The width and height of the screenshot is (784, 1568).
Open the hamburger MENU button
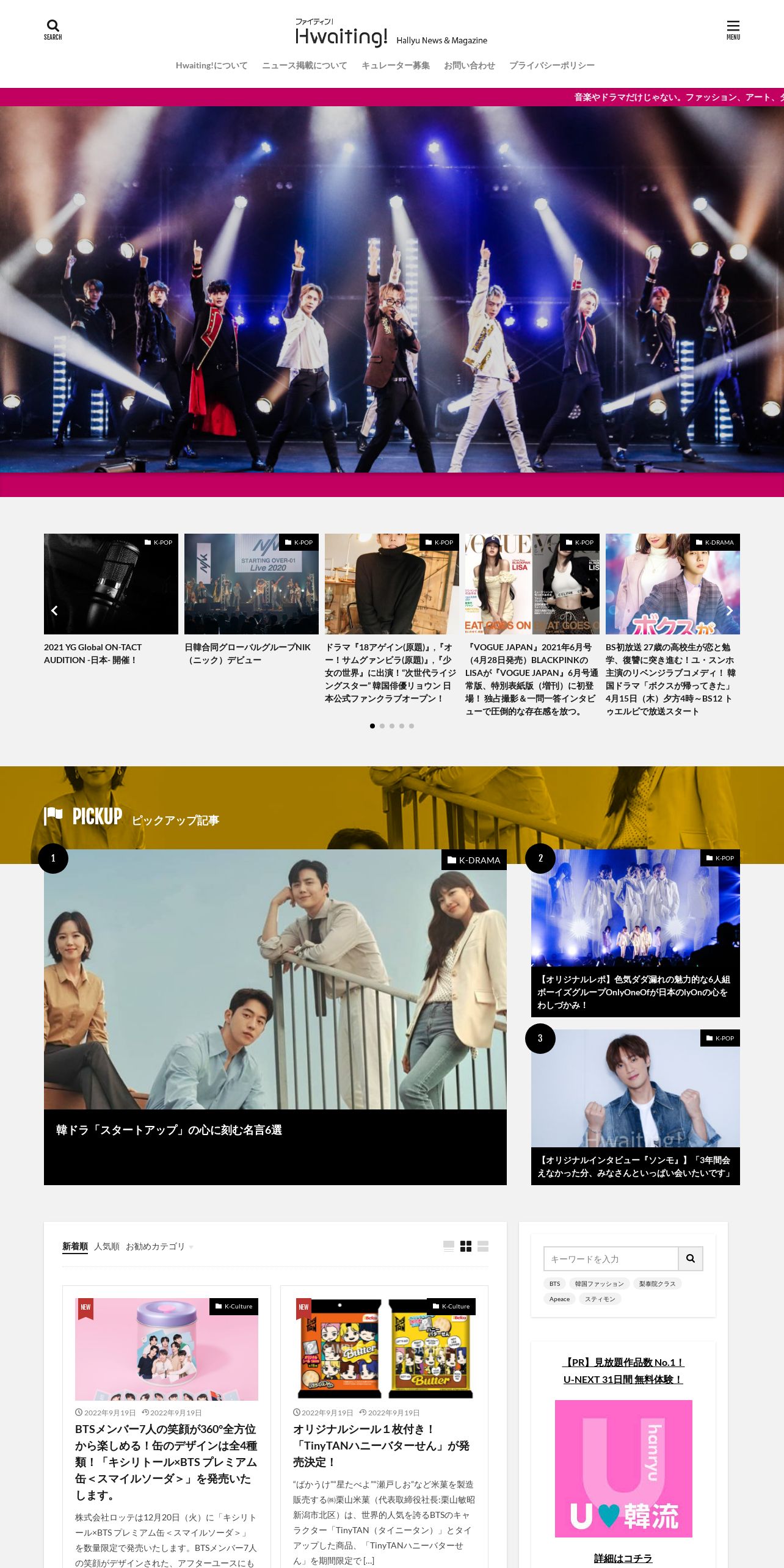(733, 29)
